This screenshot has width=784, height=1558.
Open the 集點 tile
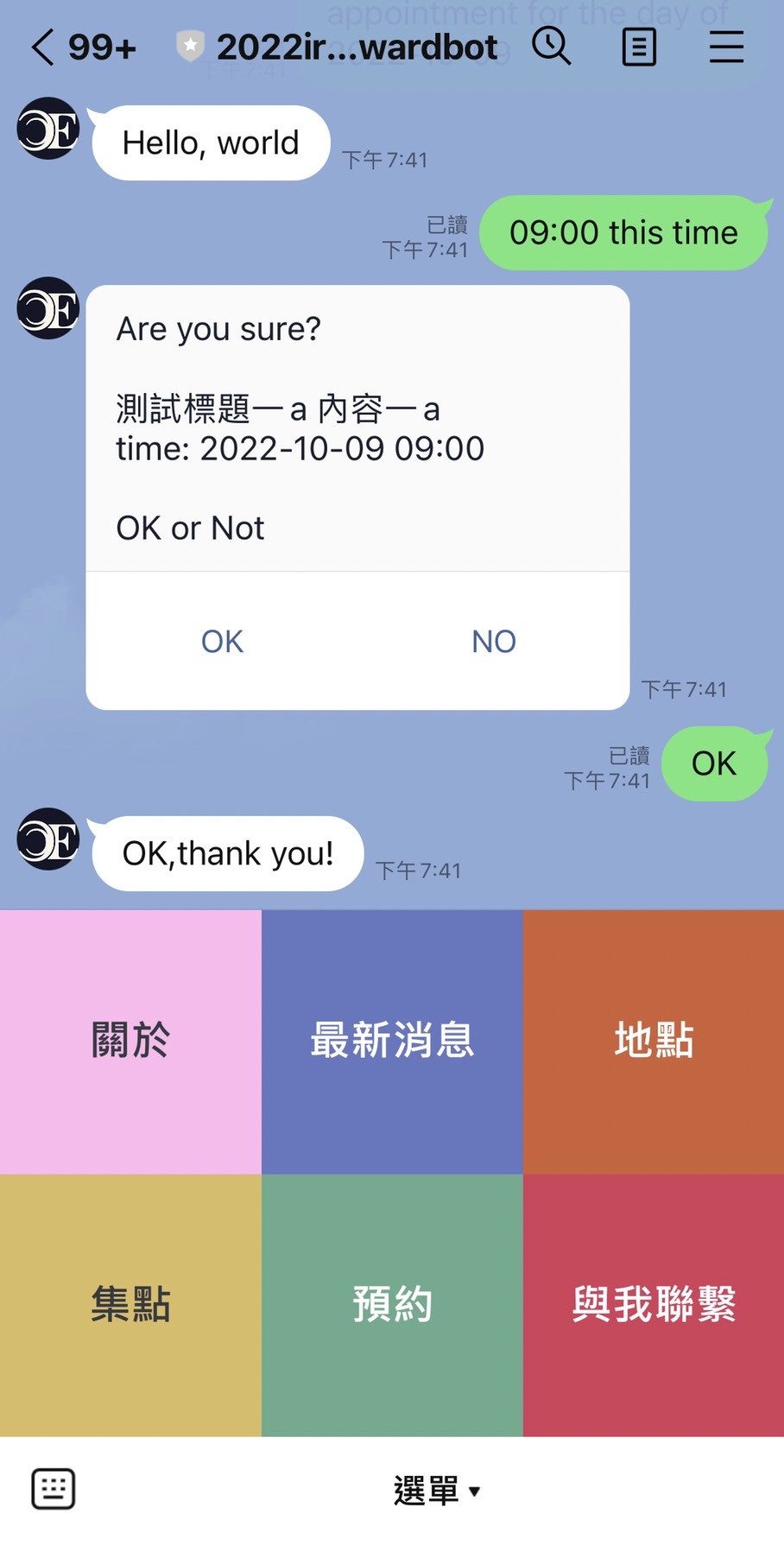tap(130, 1304)
